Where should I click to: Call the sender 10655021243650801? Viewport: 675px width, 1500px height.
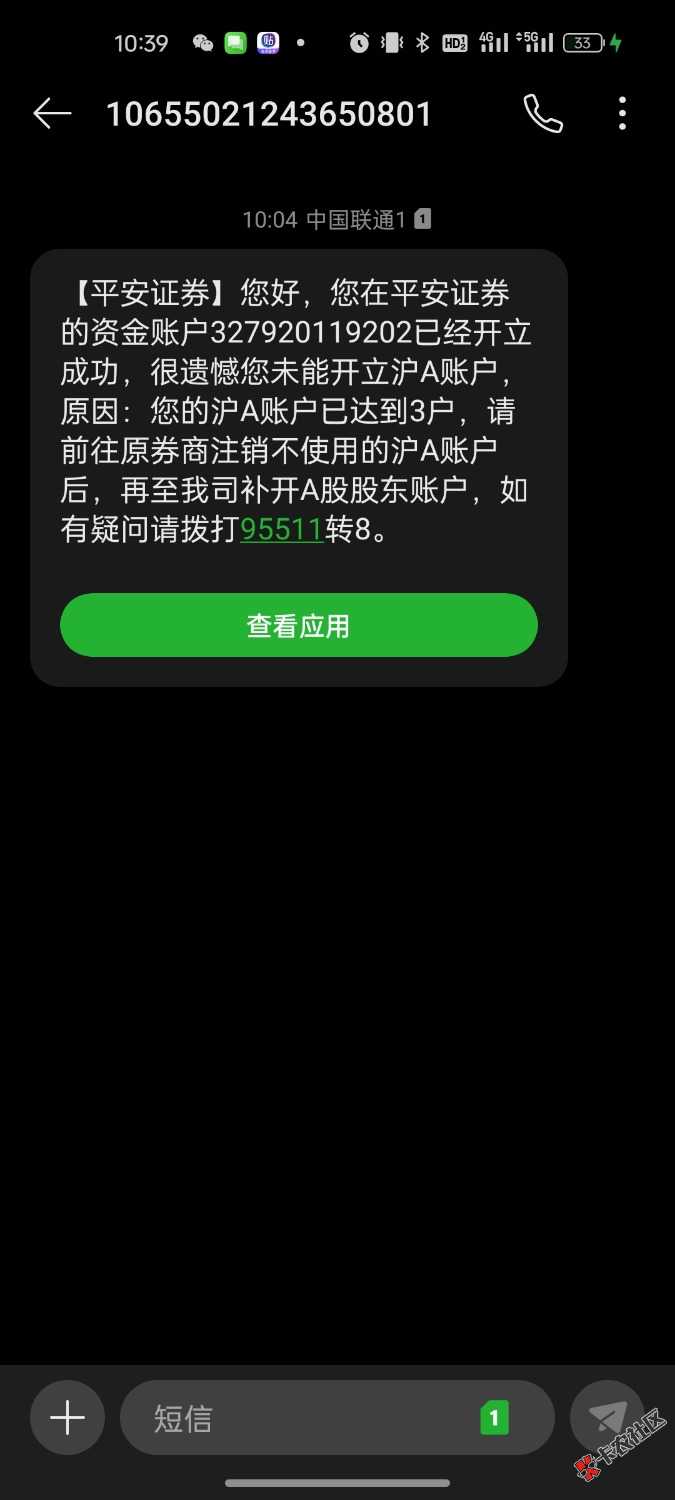pos(543,114)
